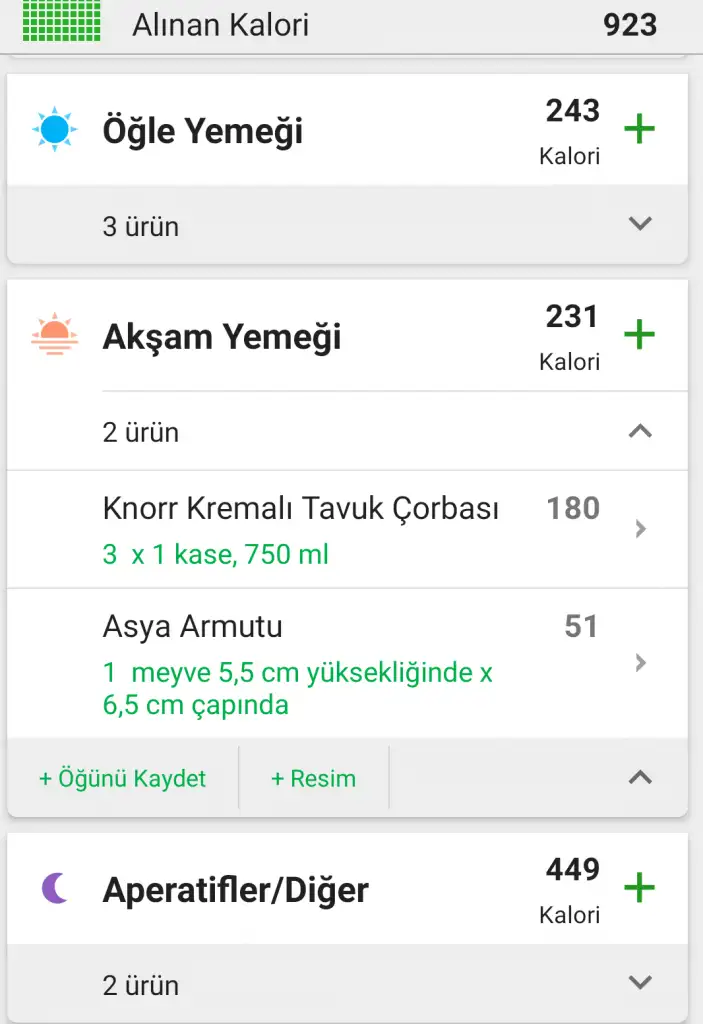Viewport: 703px width, 1024px height.
Task: Add food to Akşam Yemeği
Action: [639, 334]
